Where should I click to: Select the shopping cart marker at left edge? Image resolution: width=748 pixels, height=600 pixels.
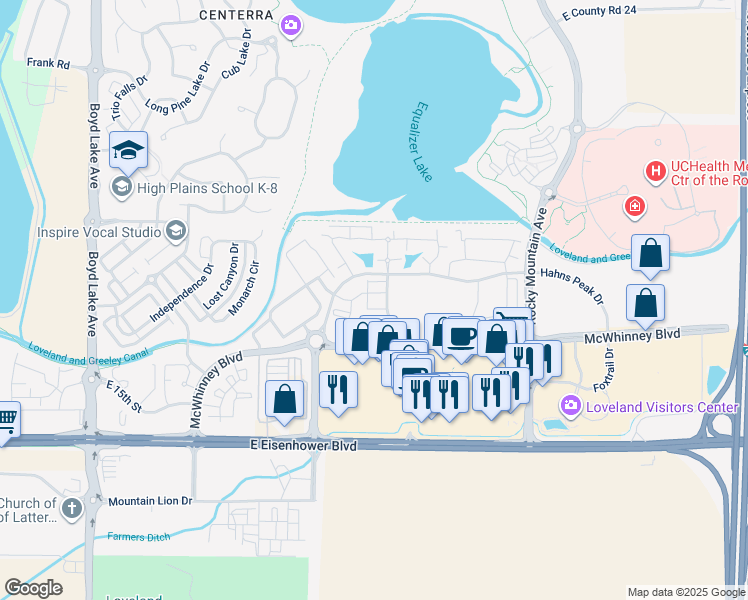(6, 419)
